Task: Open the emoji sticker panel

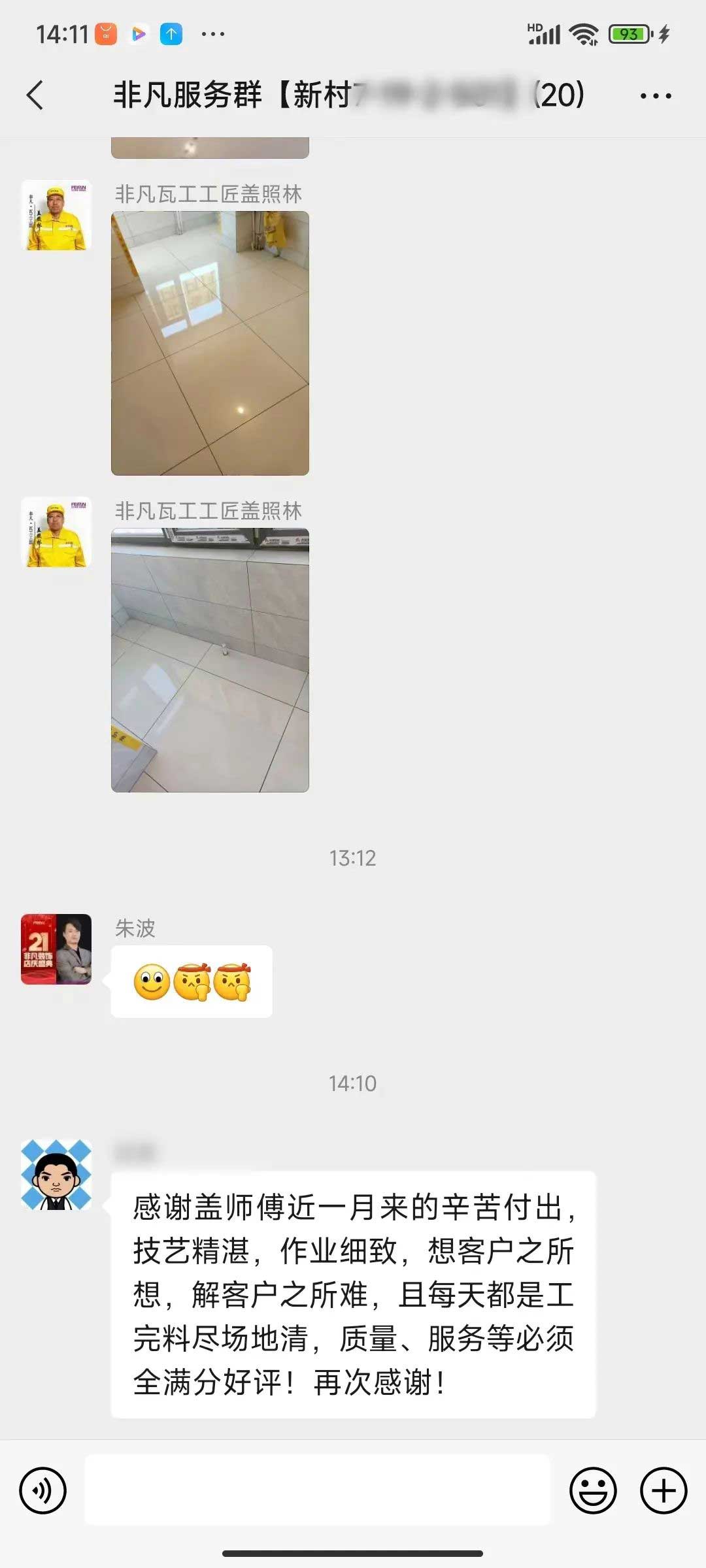Action: [593, 1490]
